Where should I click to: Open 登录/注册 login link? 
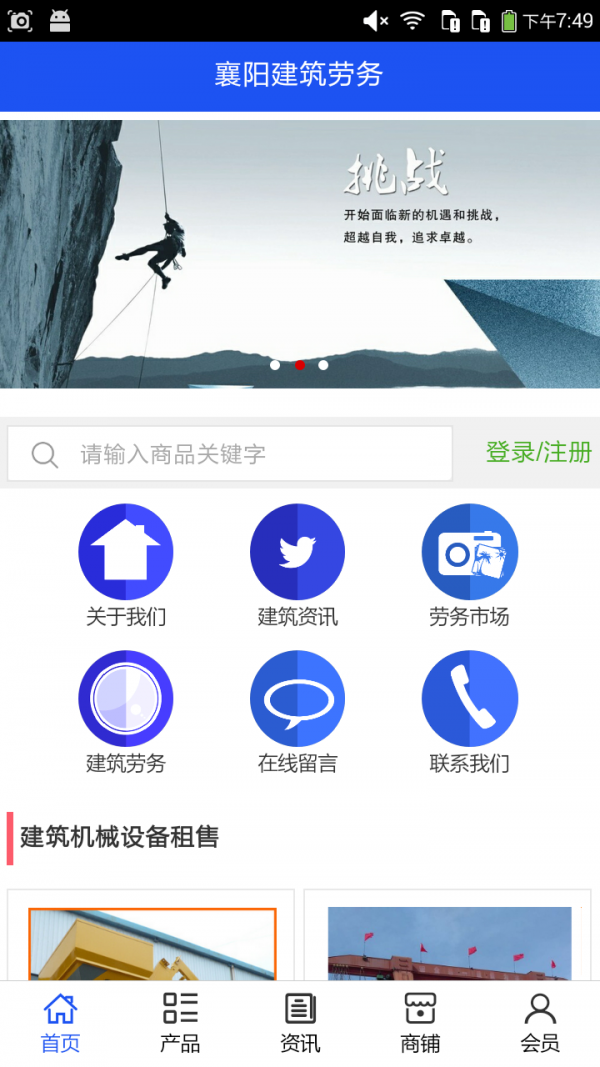[x=538, y=452]
